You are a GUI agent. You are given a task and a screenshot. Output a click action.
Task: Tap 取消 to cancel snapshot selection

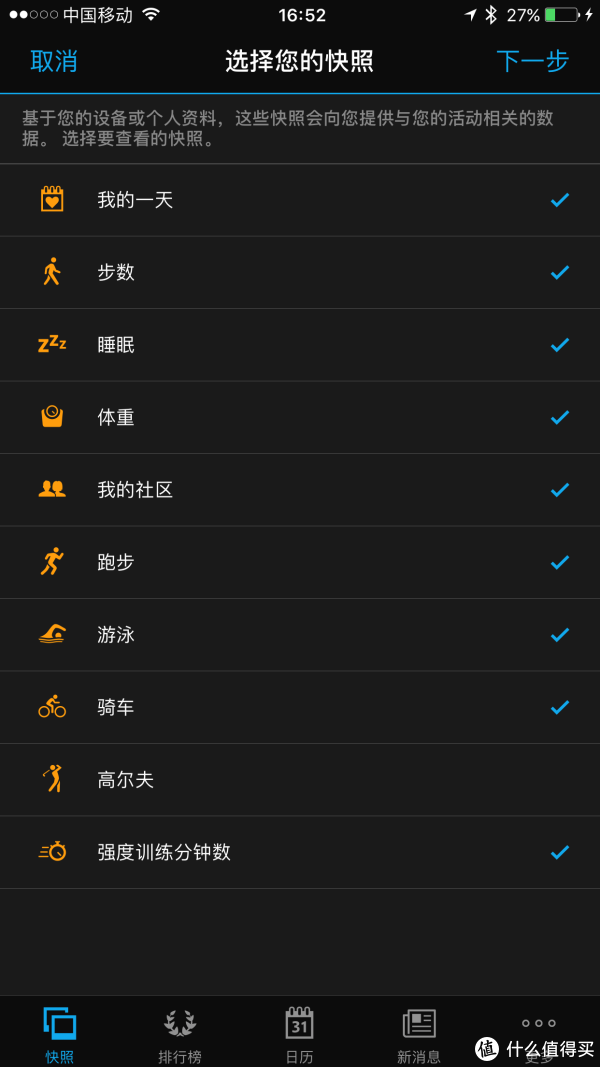[54, 61]
